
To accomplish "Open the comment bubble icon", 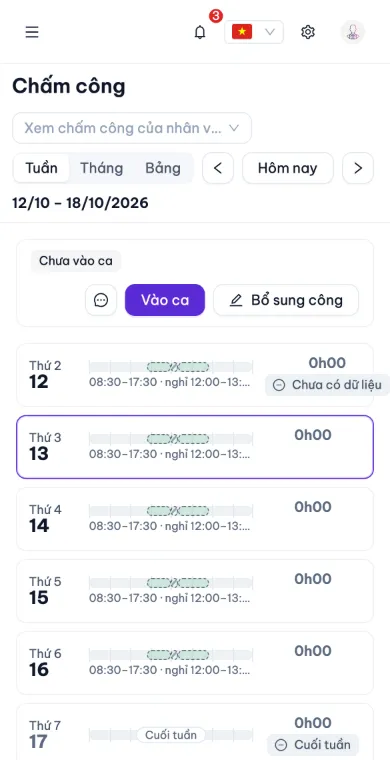I will (101, 300).
